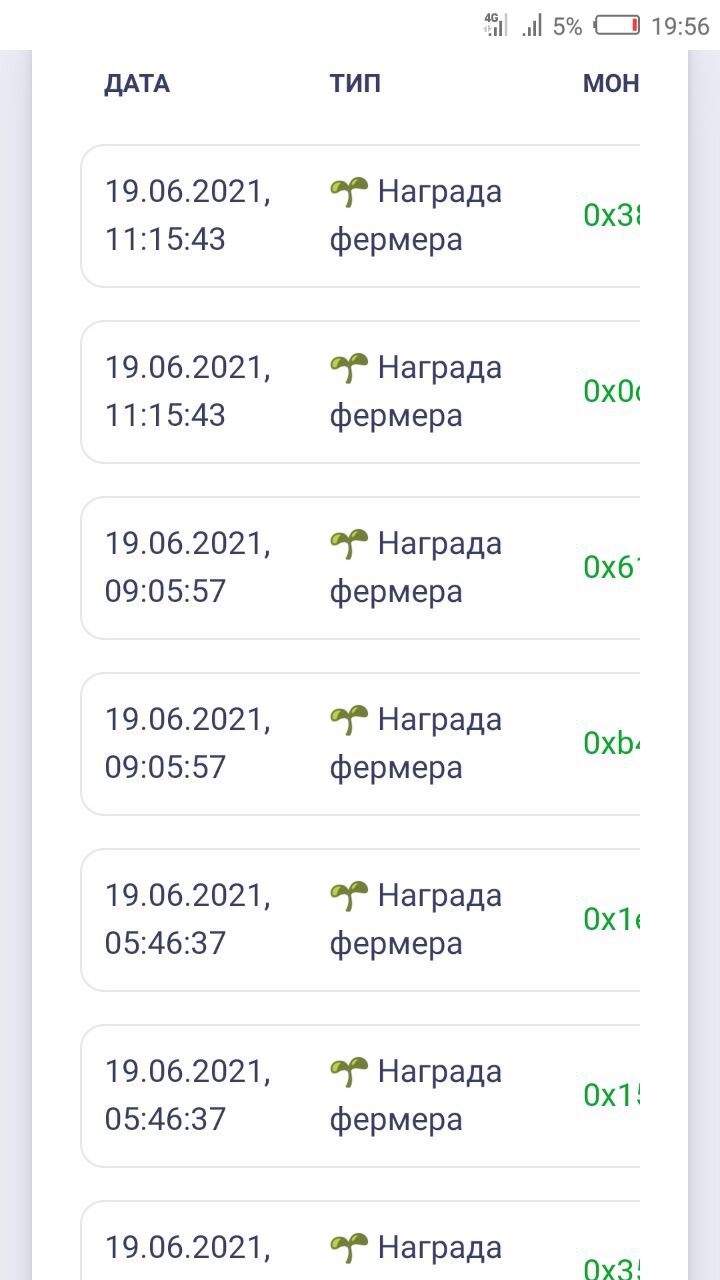Follow the green hash link starting 0x1e
The width and height of the screenshot is (720, 1280).
(612, 919)
